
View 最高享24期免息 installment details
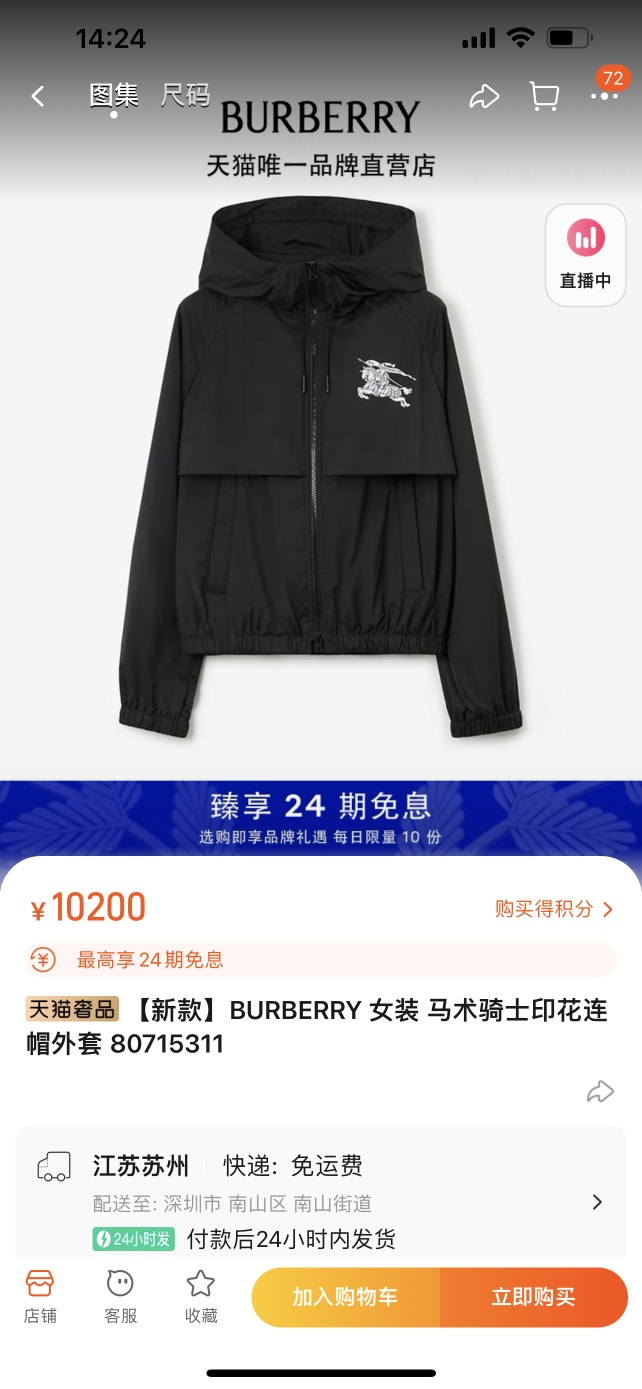click(x=320, y=960)
